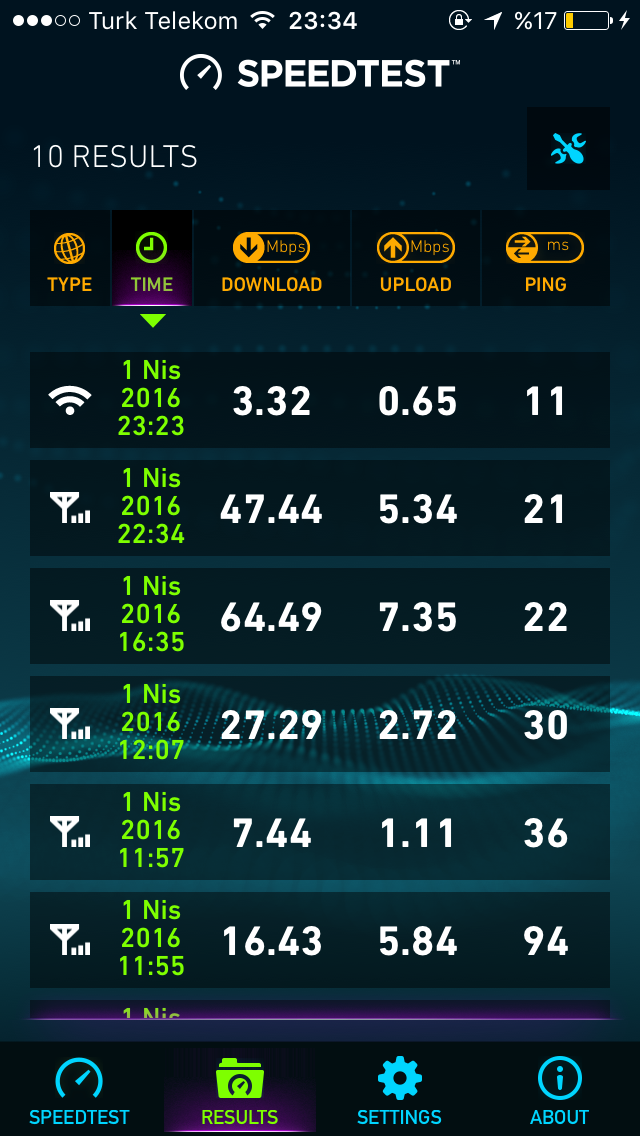Sort results by Download speed
The image size is (640, 1136).
click(x=272, y=259)
